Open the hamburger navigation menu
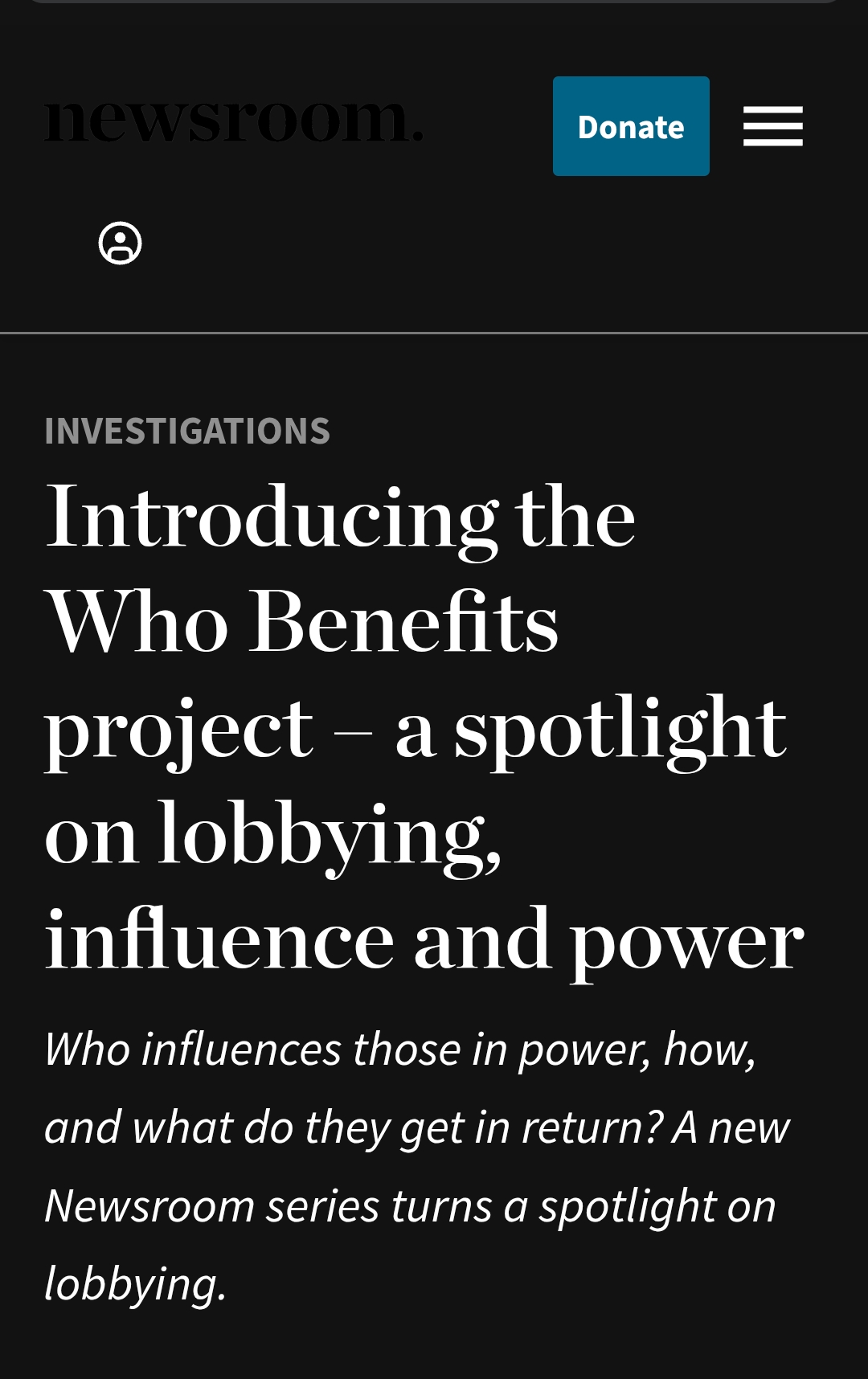868x1379 pixels. (x=772, y=126)
